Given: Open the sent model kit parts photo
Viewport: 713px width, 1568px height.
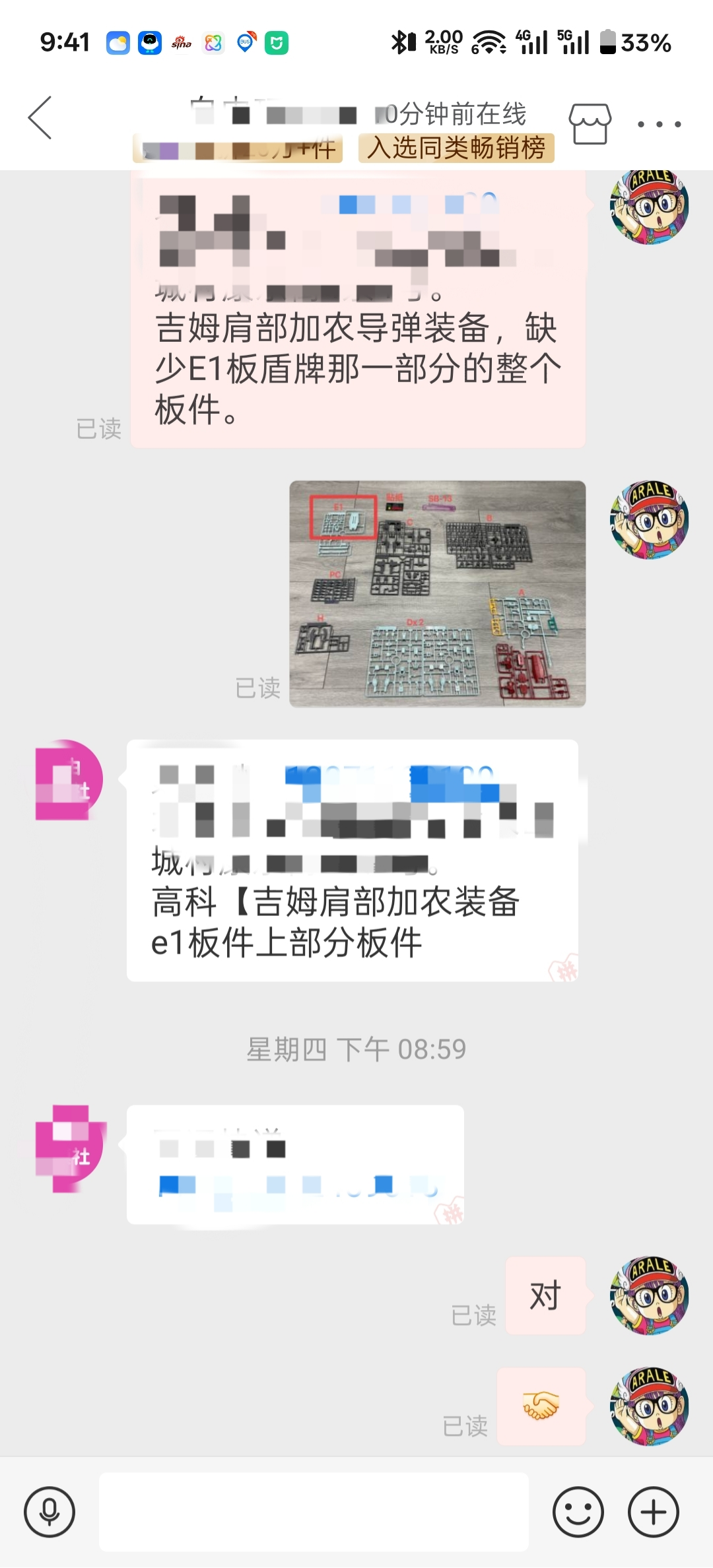Looking at the screenshot, I should 437,594.
